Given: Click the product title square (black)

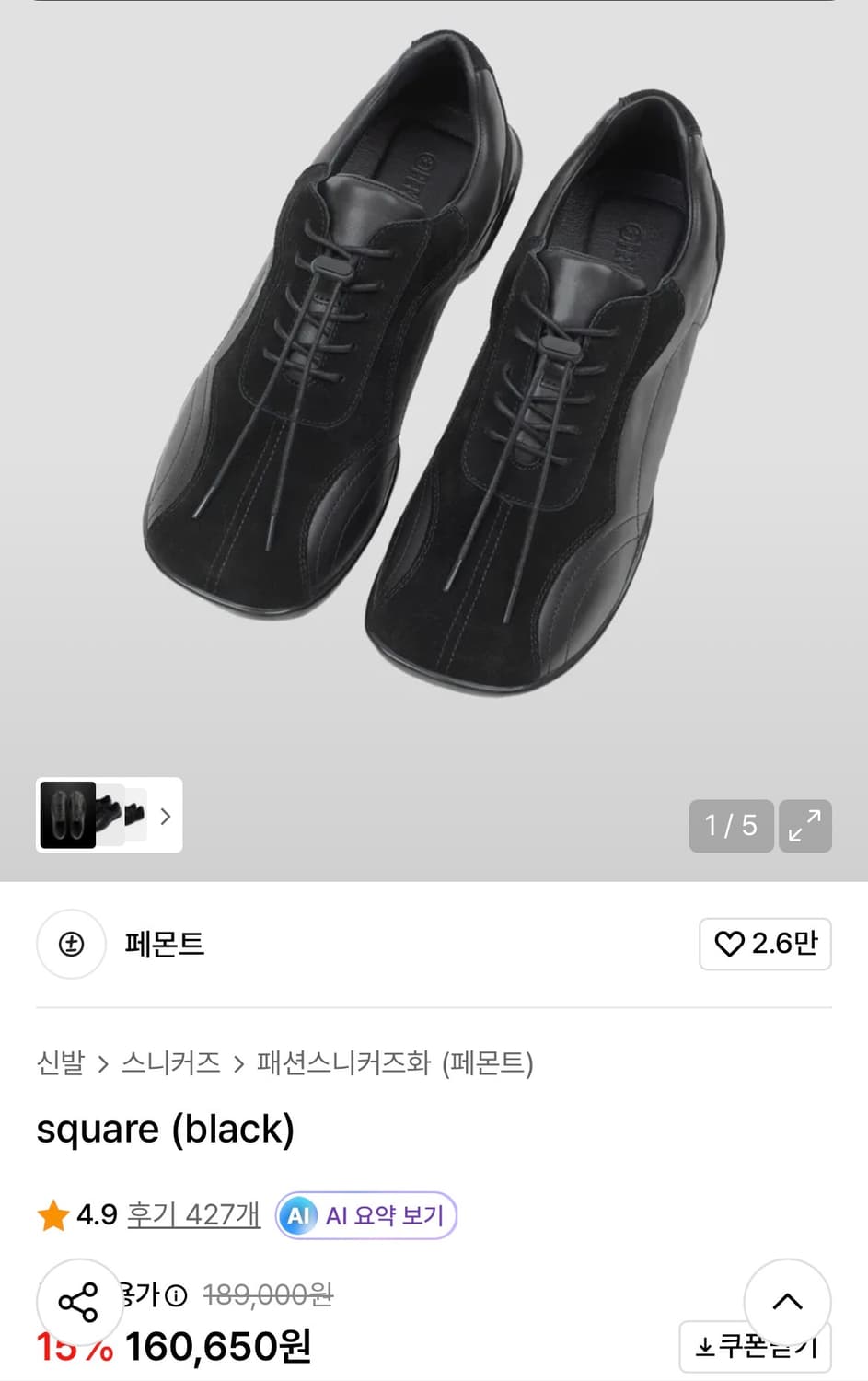Looking at the screenshot, I should pyautogui.click(x=167, y=1130).
